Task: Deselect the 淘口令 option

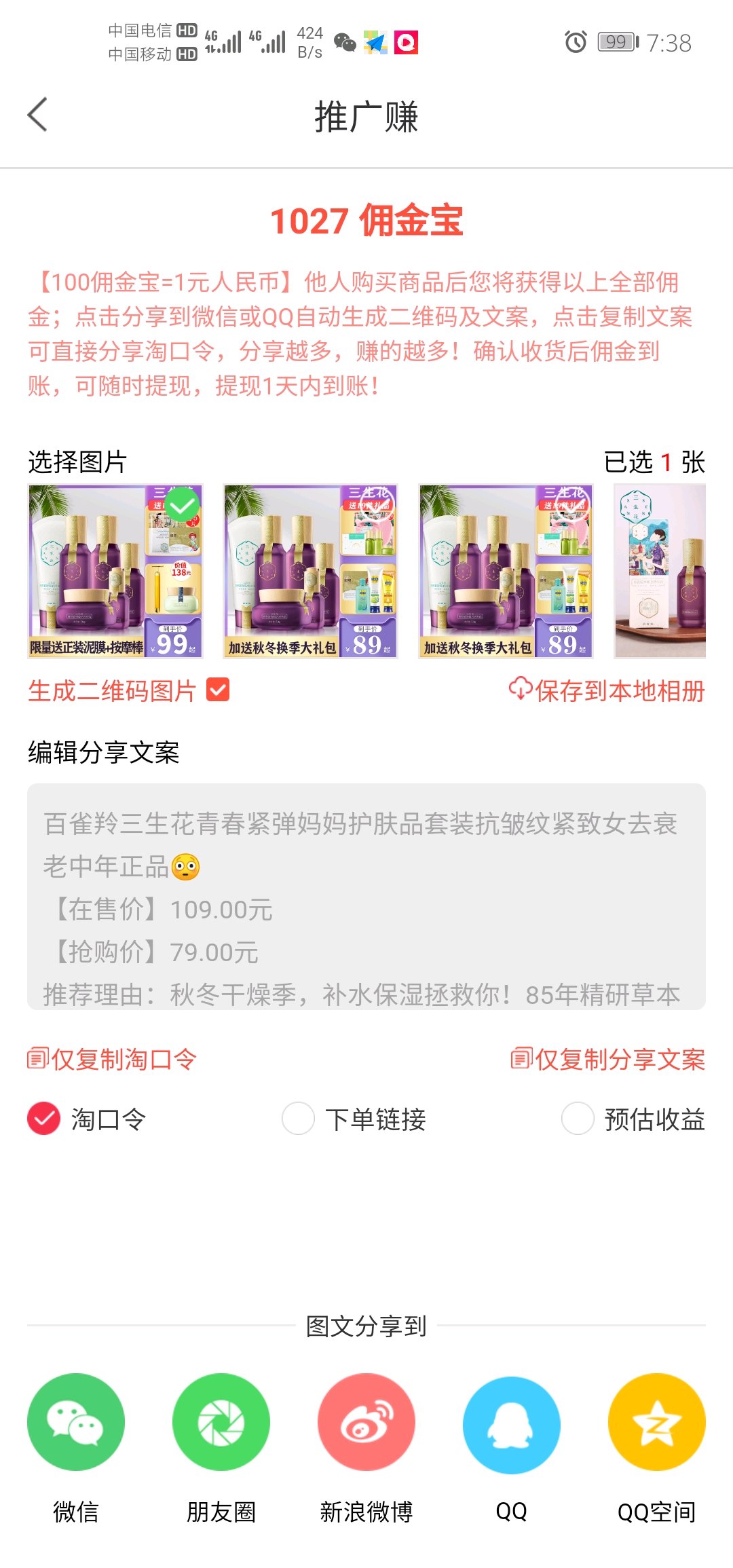Action: point(44,1119)
